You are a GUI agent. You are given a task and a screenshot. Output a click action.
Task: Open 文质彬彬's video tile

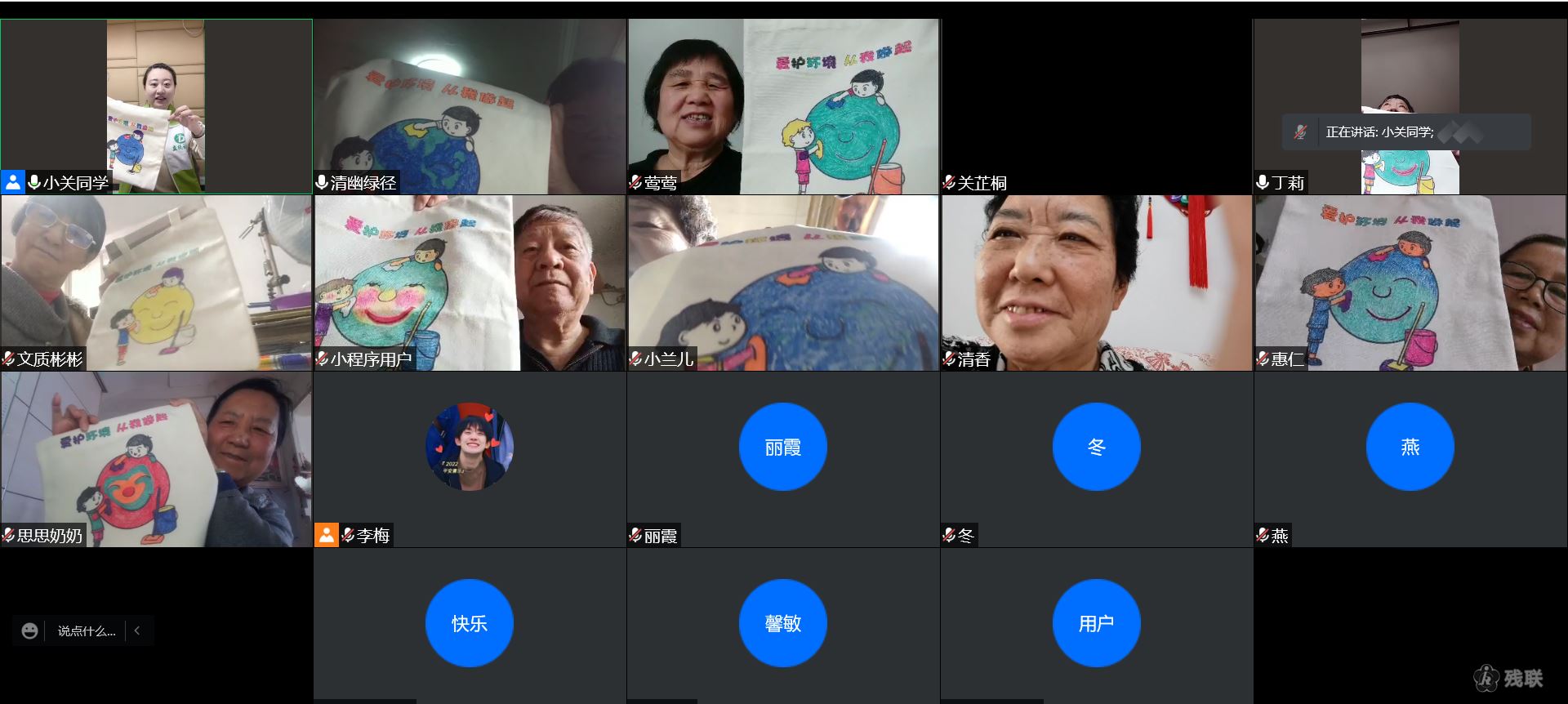coord(156,283)
